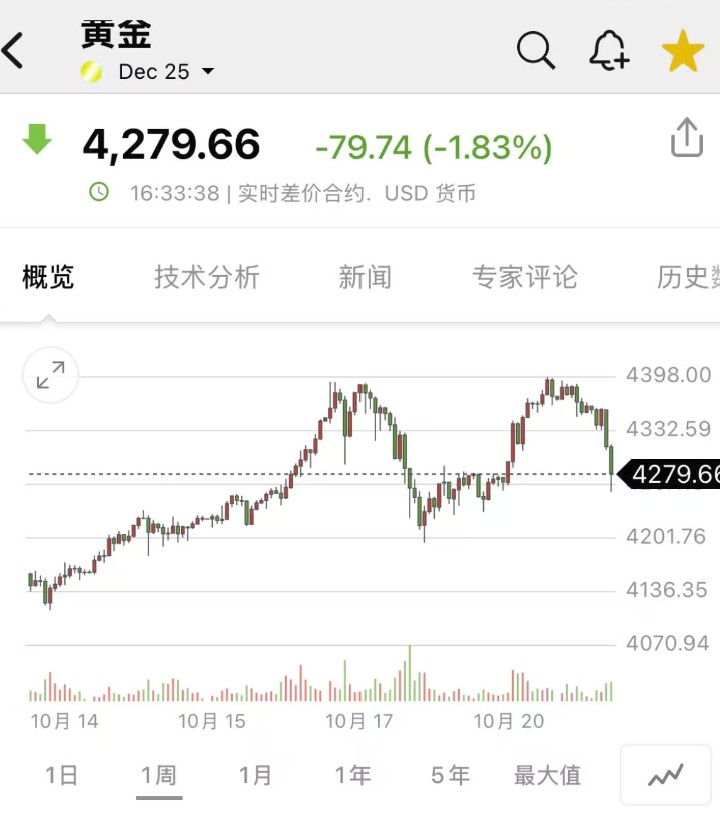Image resolution: width=720 pixels, height=838 pixels.
Task: Show the 1年 chart range
Action: pyautogui.click(x=353, y=775)
